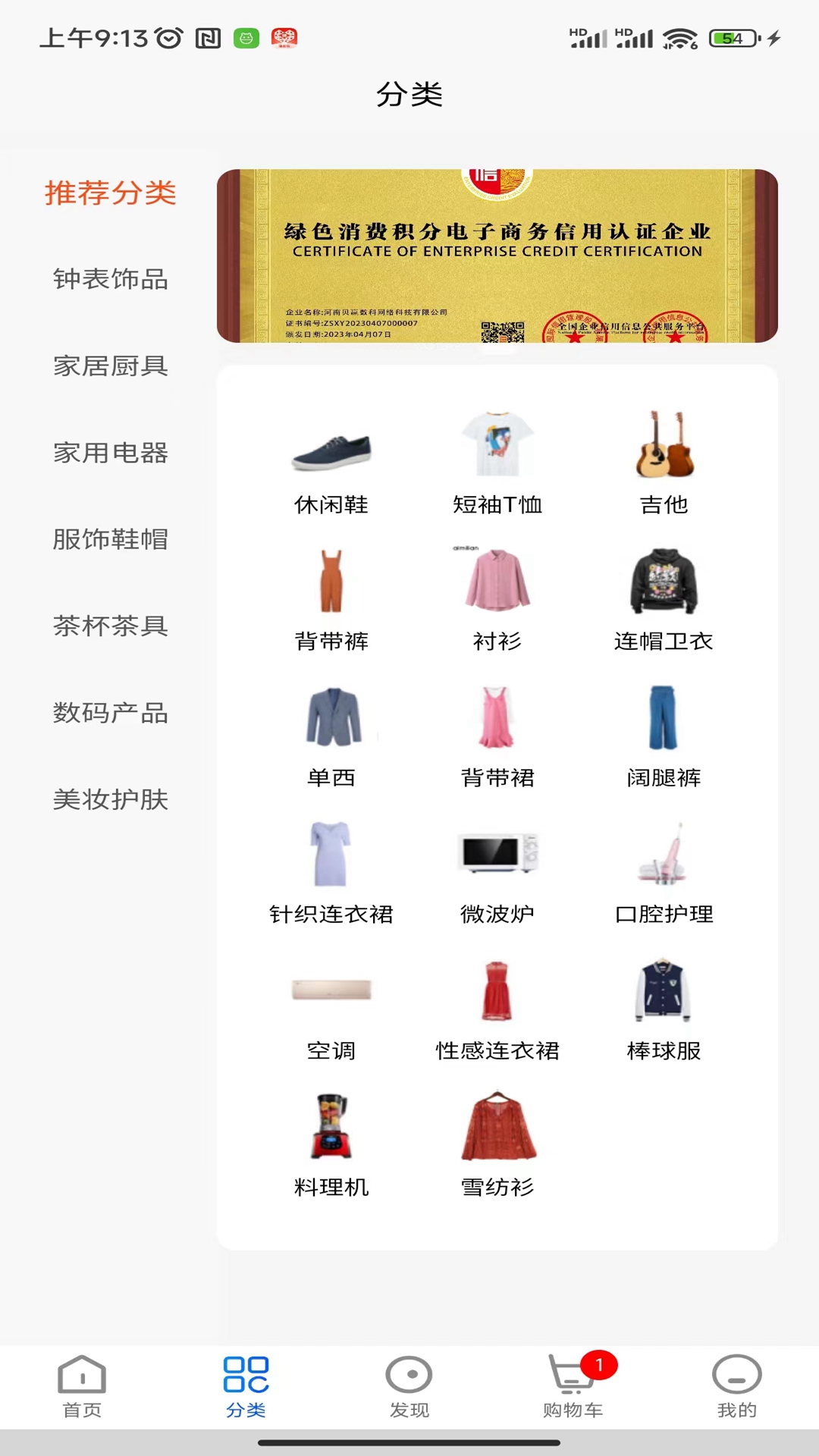Open the 购物车 shopping cart
The height and width of the screenshot is (1456, 819).
[x=573, y=1386]
